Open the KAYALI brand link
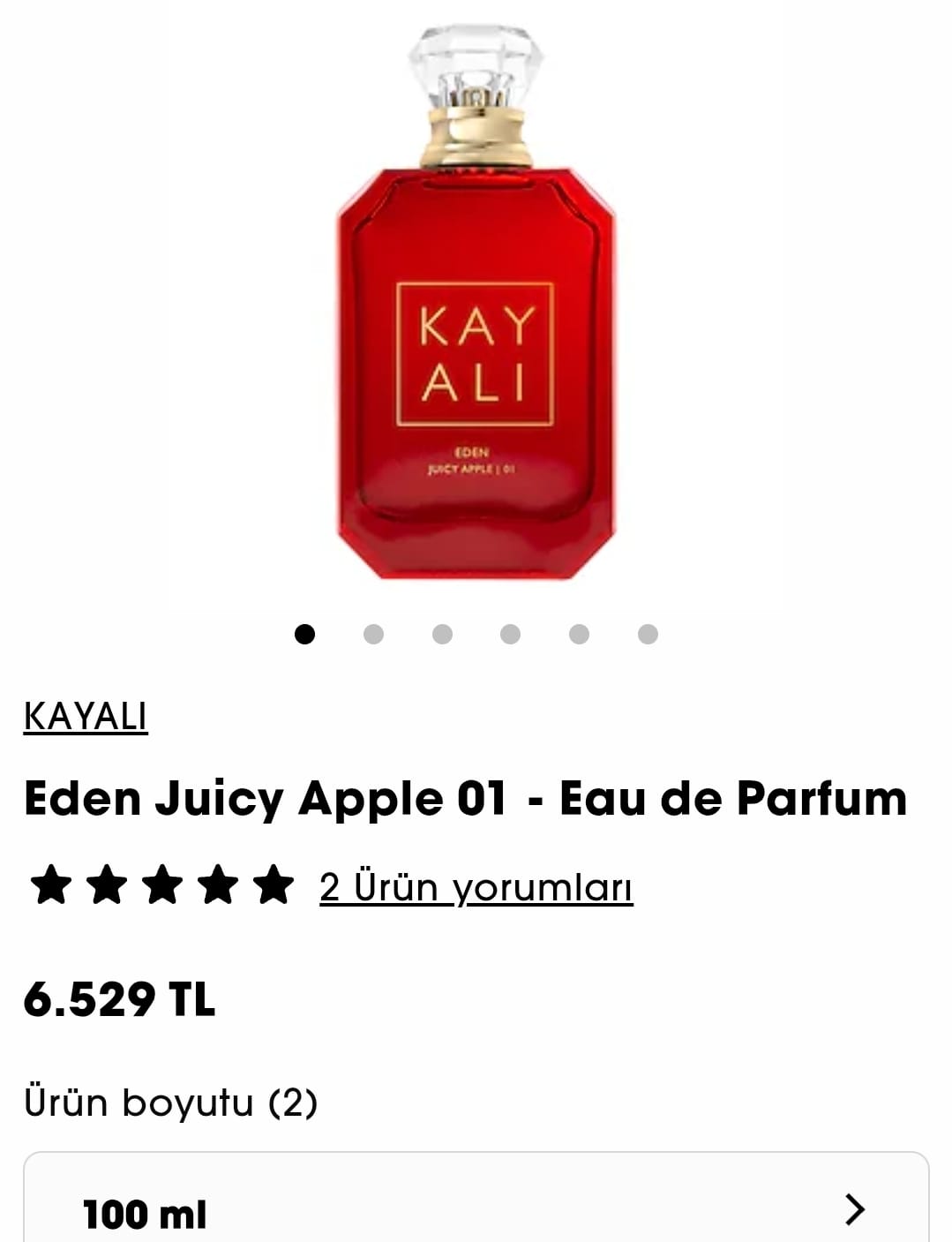Viewport: 952px width, 1242px height. [86, 716]
